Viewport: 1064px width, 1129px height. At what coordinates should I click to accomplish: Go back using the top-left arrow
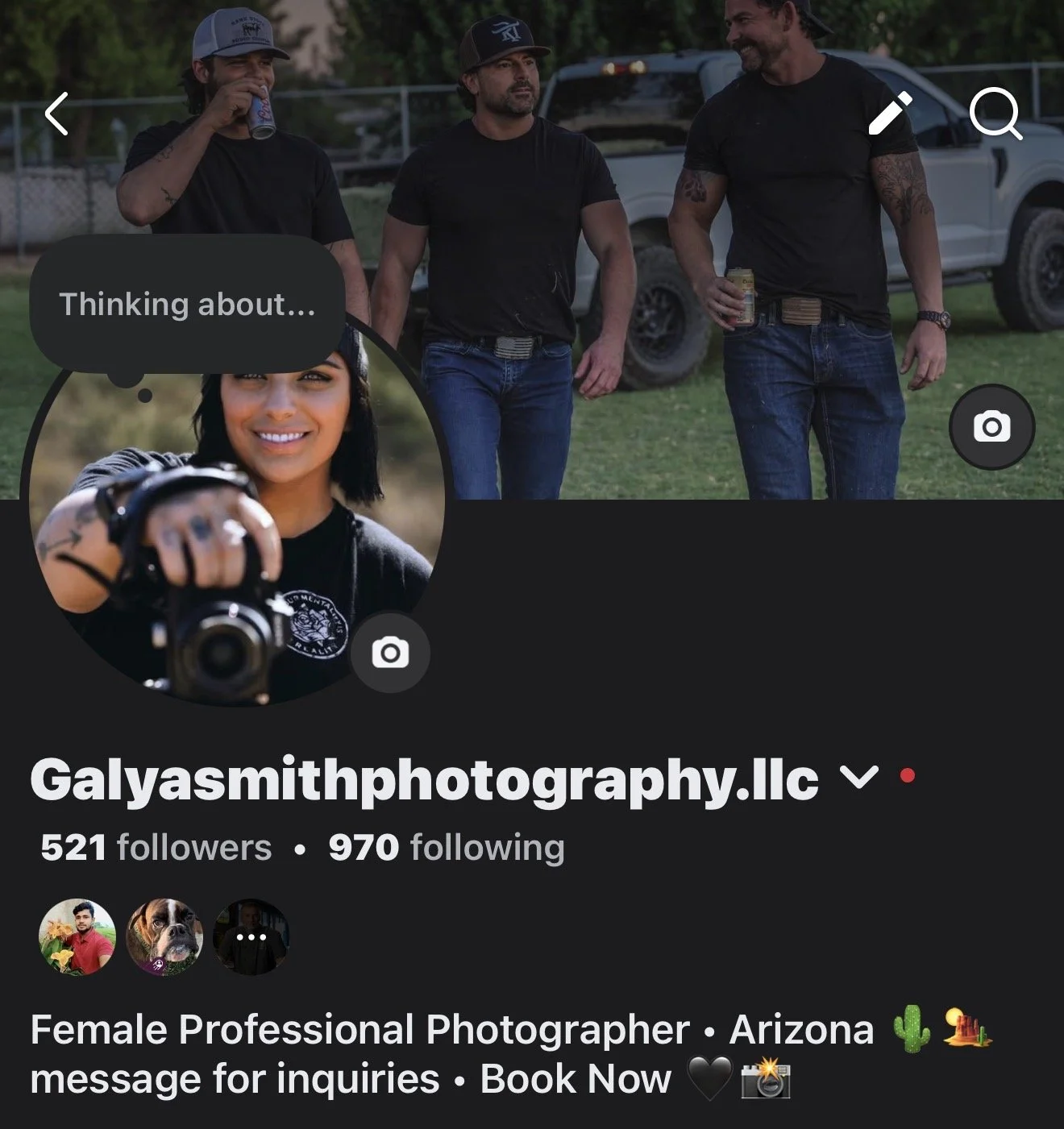pos(57,114)
